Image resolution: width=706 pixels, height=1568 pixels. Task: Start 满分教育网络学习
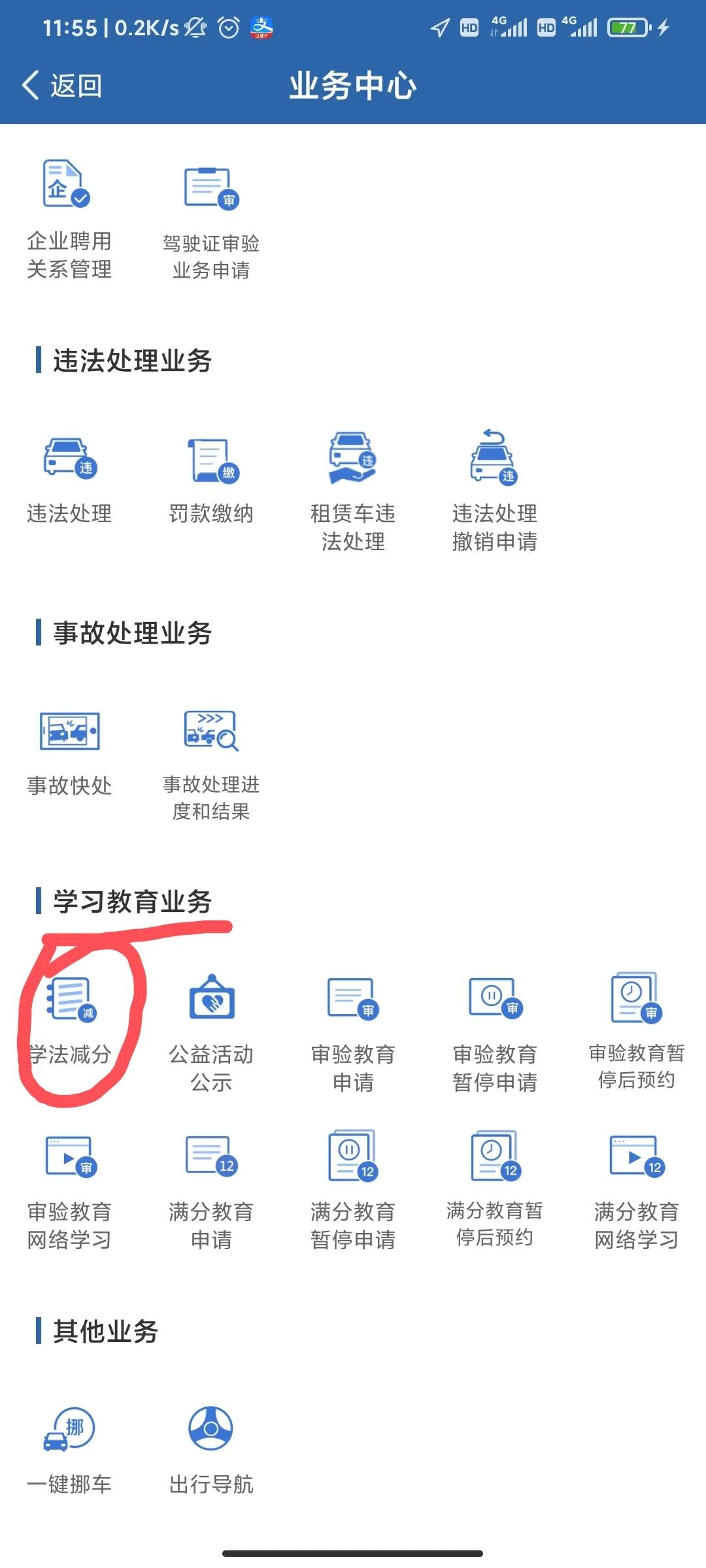[636, 1189]
